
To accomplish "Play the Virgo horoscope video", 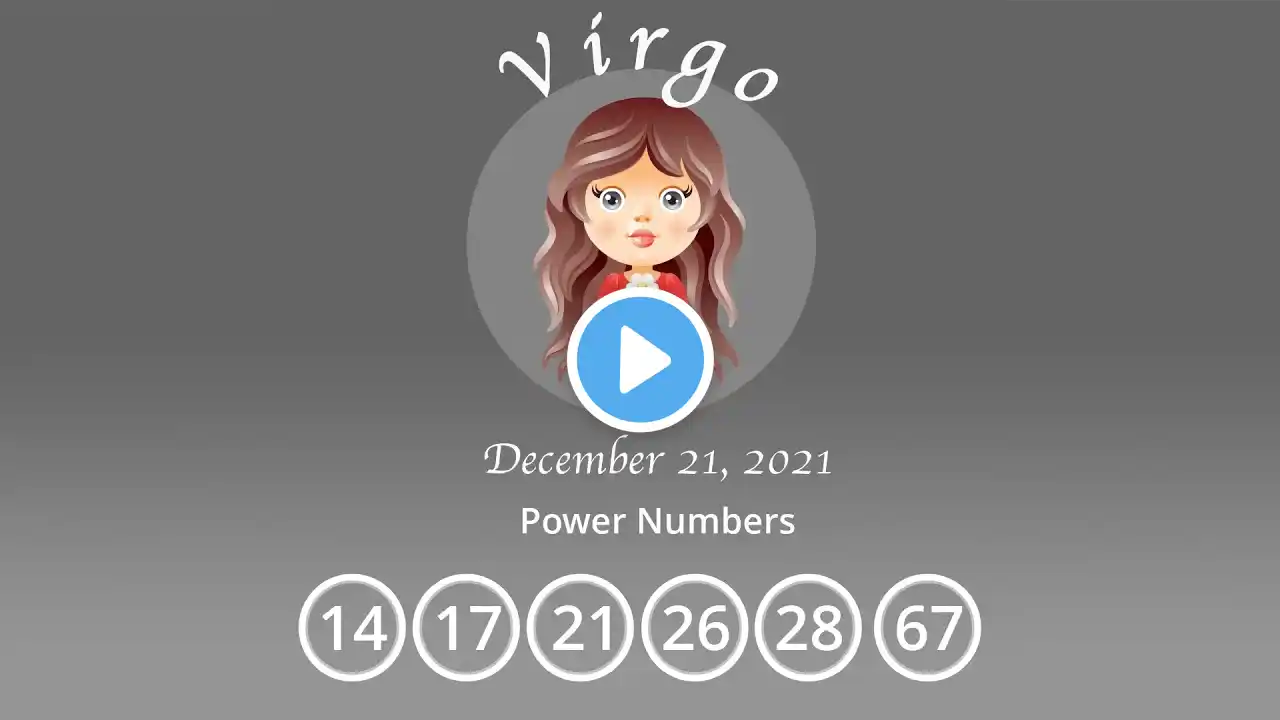I will point(640,360).
